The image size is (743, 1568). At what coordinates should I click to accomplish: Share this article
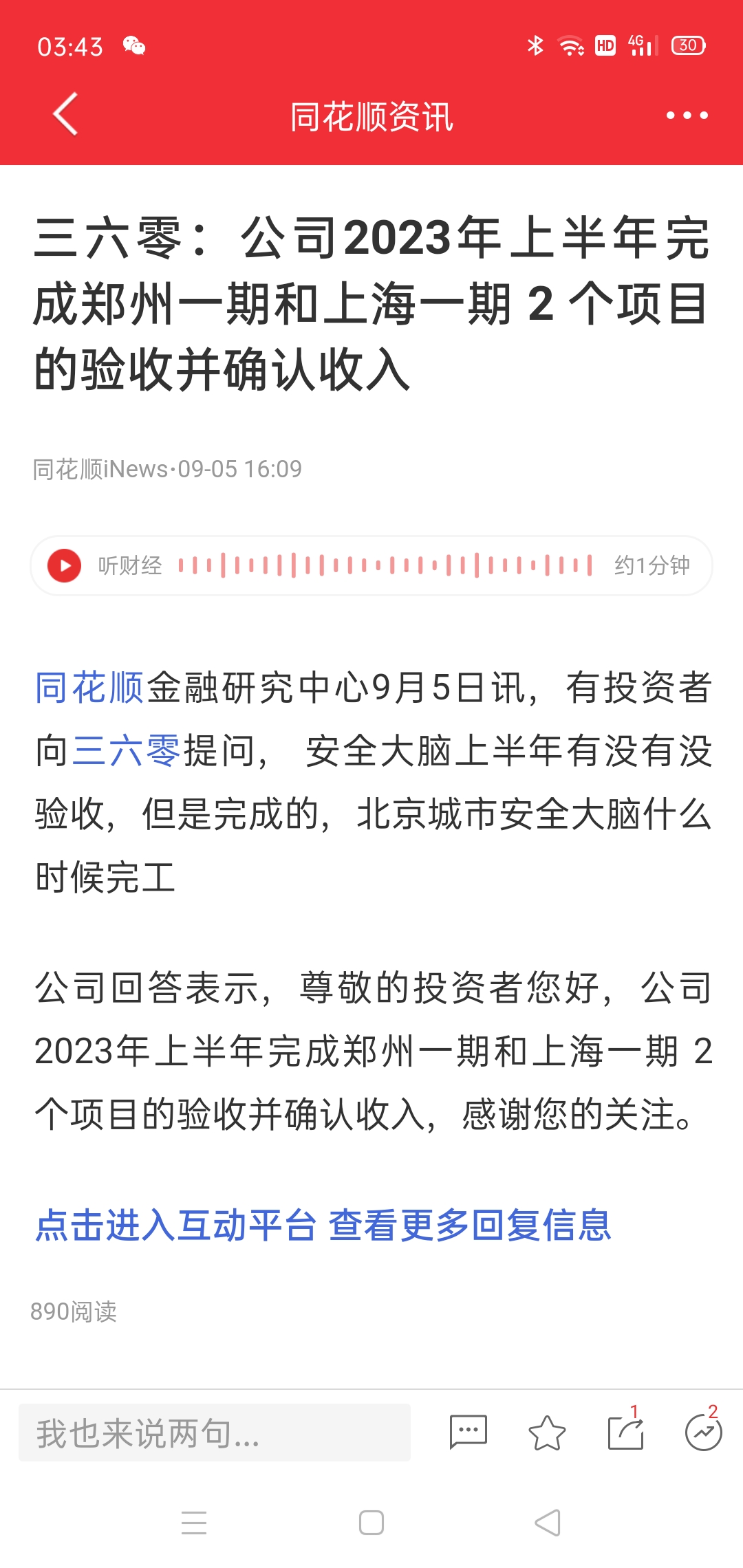(626, 1433)
